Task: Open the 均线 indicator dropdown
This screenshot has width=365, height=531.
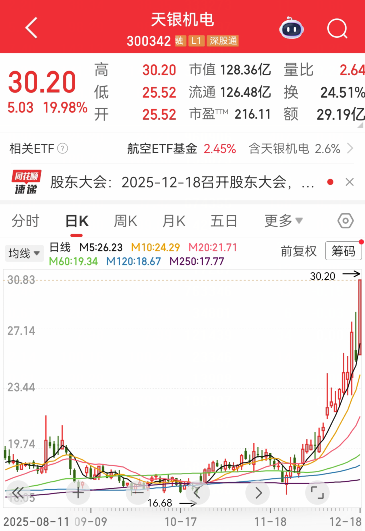Action: coord(24,253)
